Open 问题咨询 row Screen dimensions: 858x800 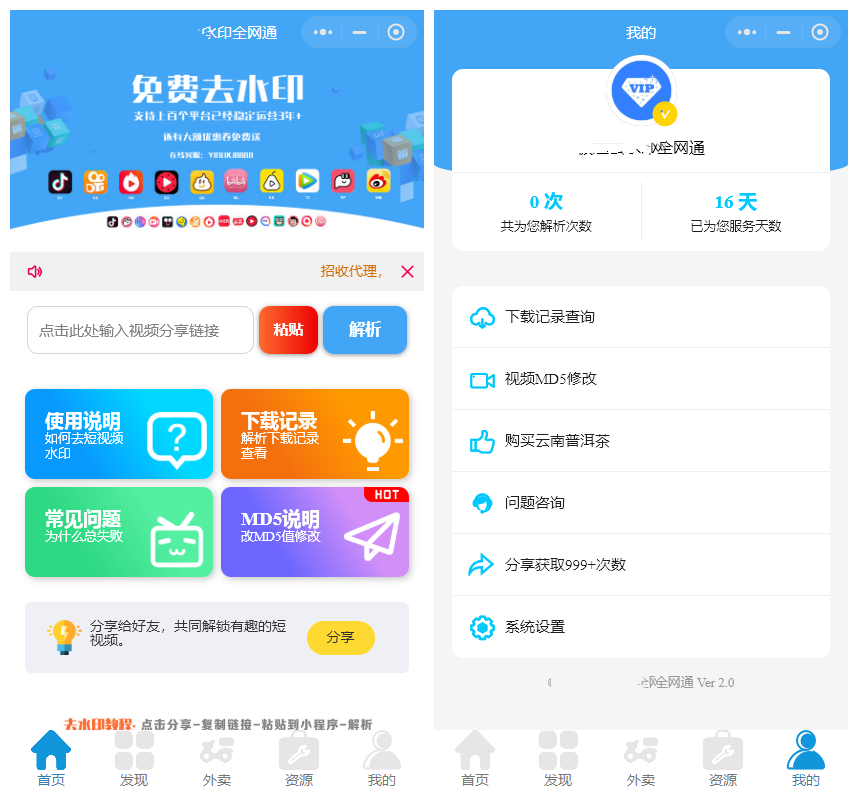(x=640, y=503)
